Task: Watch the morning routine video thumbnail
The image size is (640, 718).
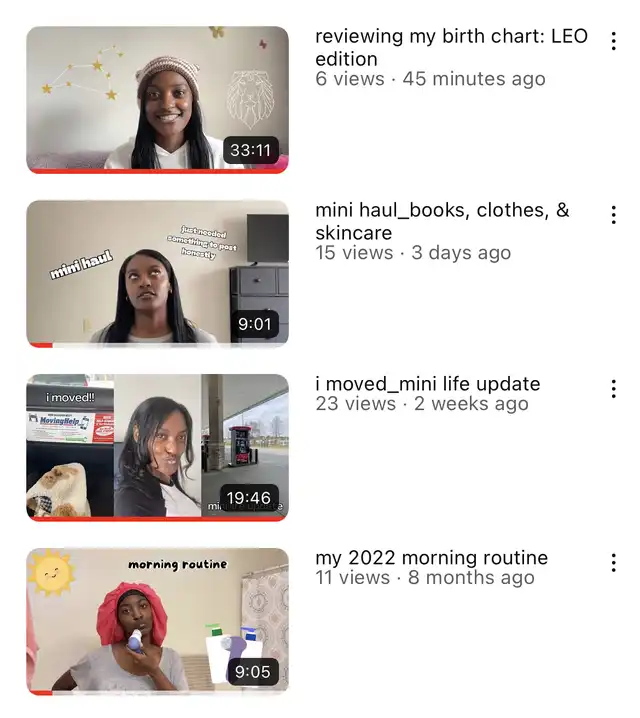Action: point(157,622)
